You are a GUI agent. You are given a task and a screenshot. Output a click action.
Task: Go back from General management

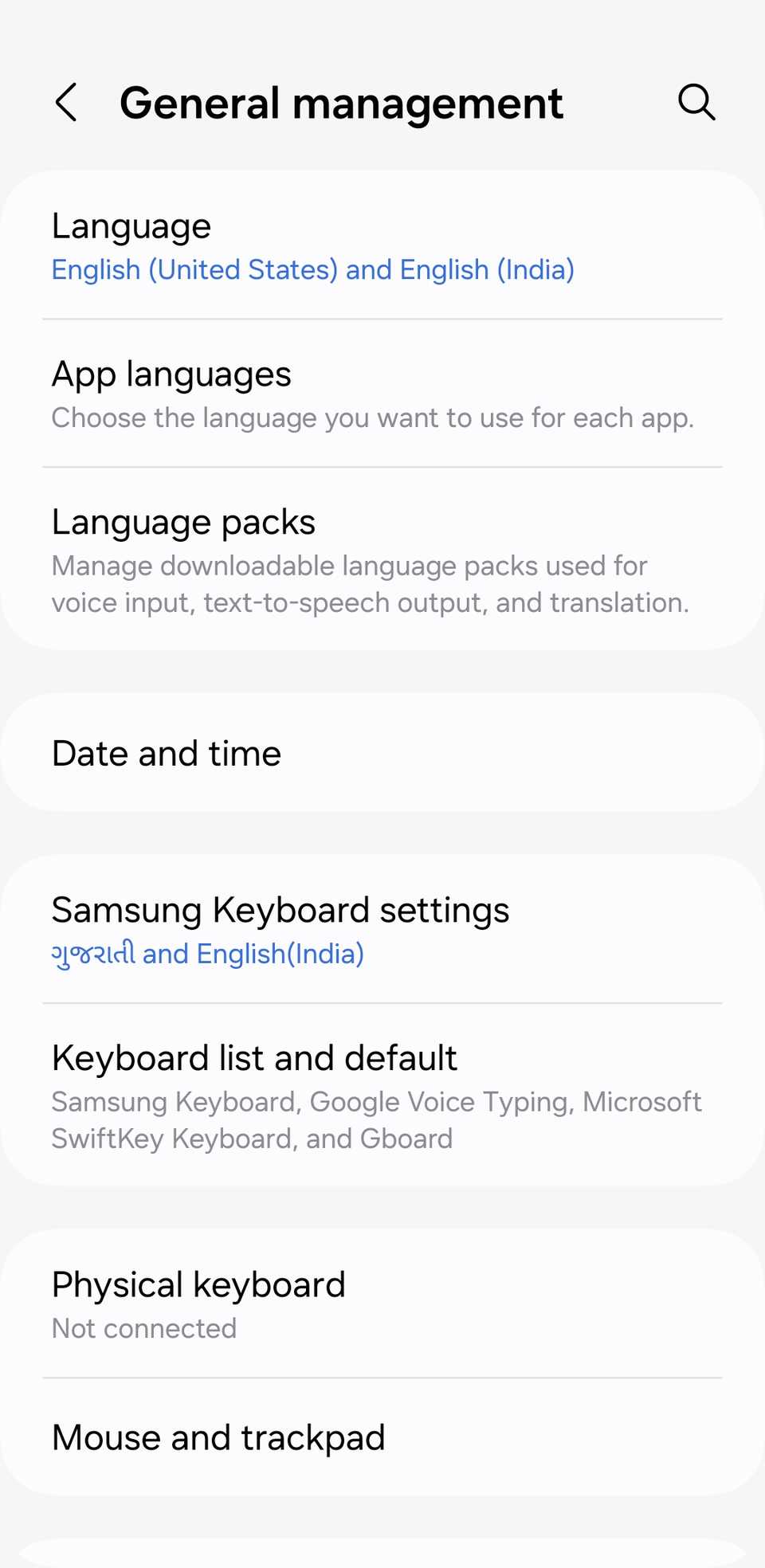[66, 103]
